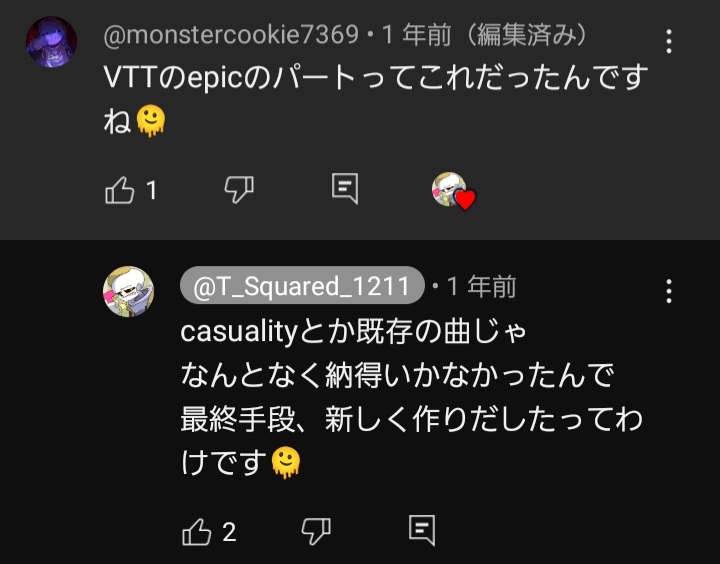Like the reply by @T_Squared_1211
Viewport: 720px width, 564px height.
pyautogui.click(x=197, y=531)
